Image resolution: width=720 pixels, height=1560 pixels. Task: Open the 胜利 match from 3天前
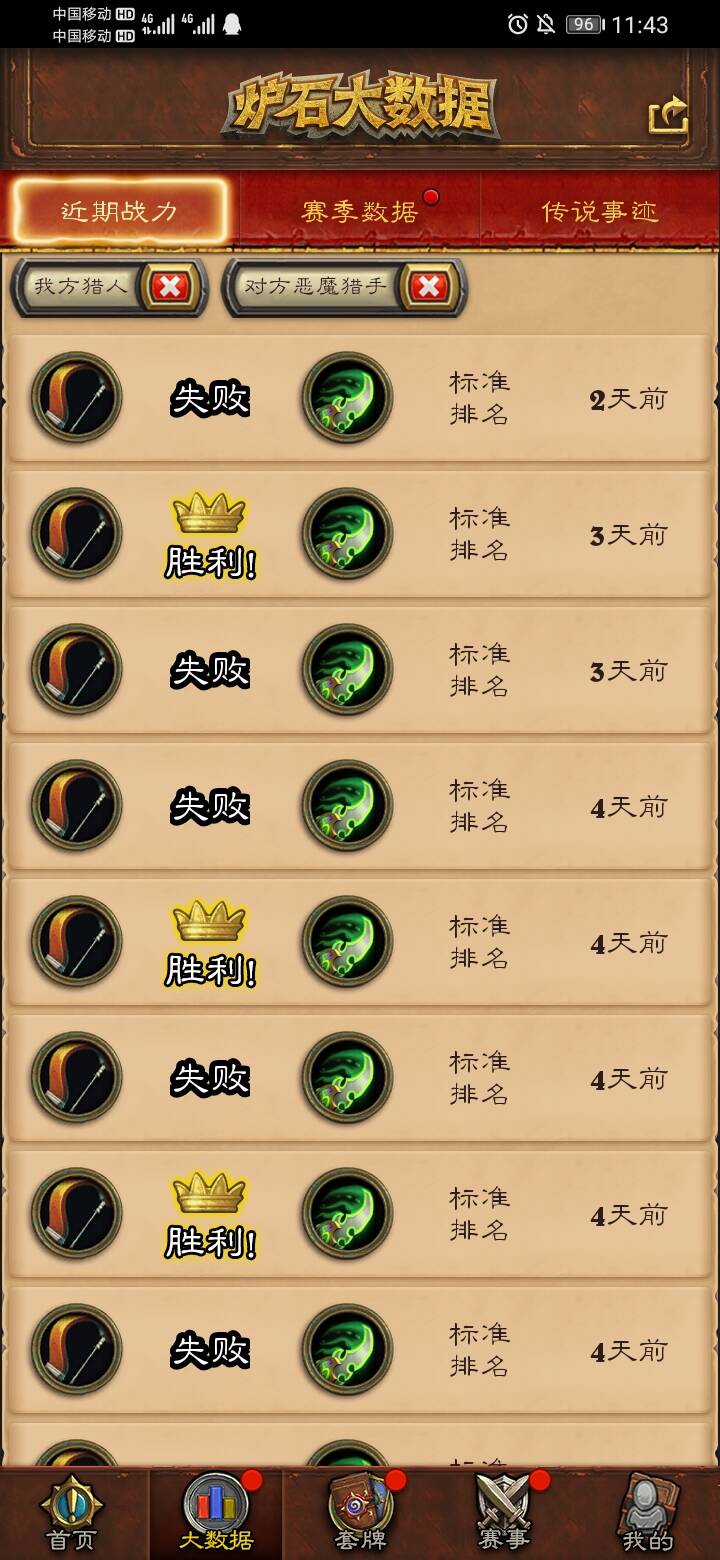(360, 535)
